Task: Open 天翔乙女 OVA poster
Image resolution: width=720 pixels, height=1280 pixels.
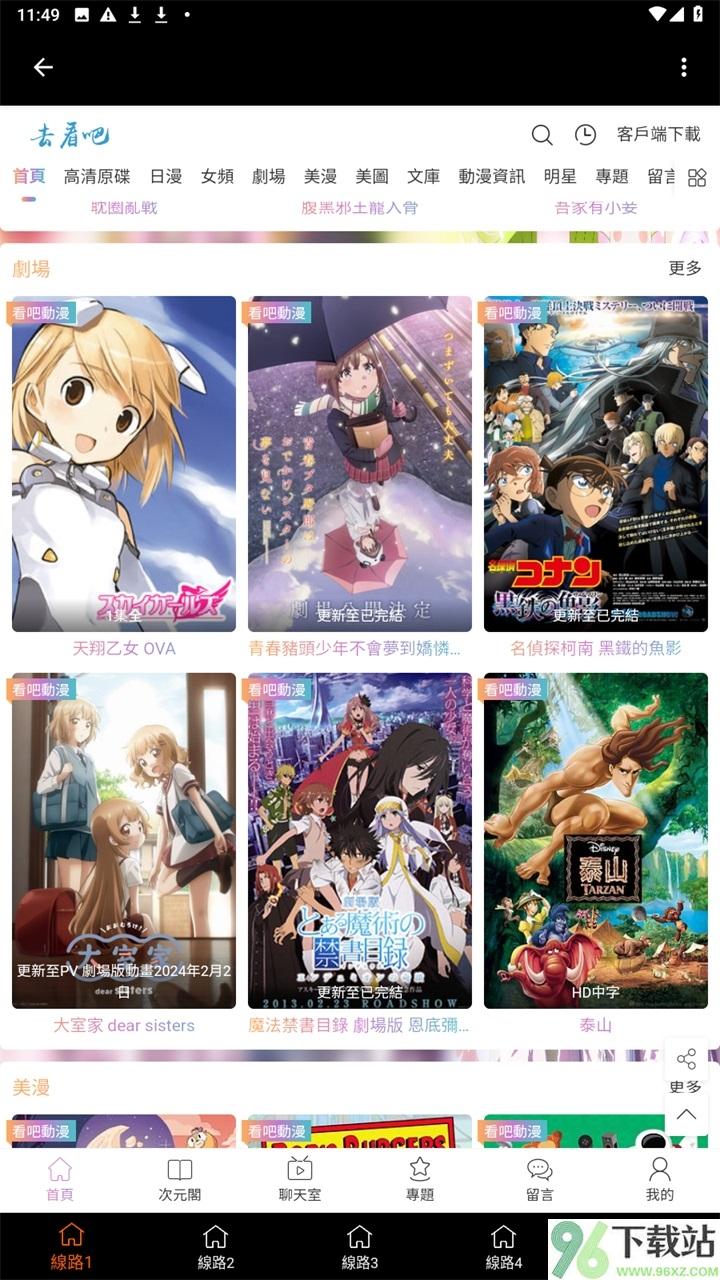Action: pos(124,464)
